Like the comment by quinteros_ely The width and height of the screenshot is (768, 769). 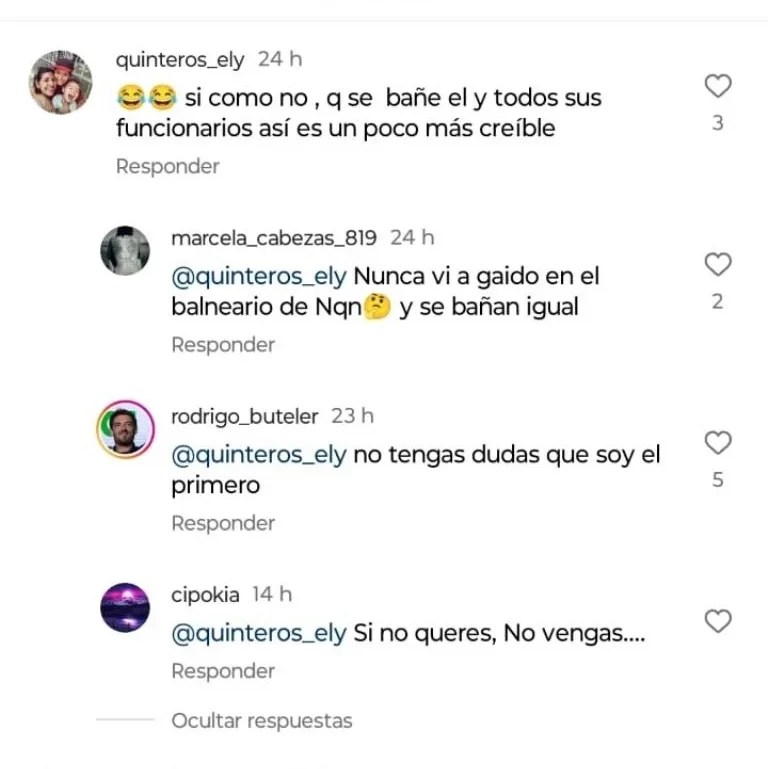[x=718, y=87]
